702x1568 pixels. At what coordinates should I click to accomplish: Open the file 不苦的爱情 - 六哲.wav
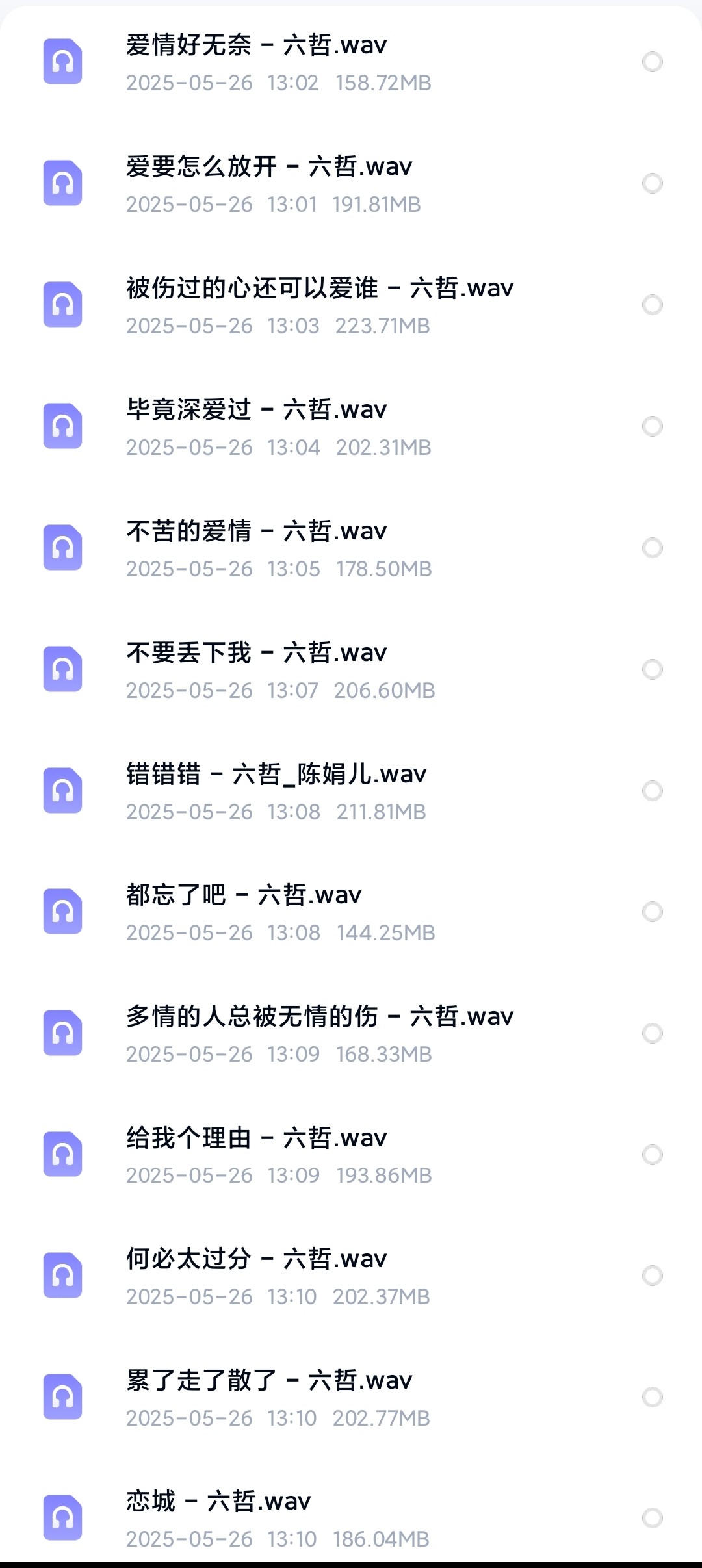(257, 532)
